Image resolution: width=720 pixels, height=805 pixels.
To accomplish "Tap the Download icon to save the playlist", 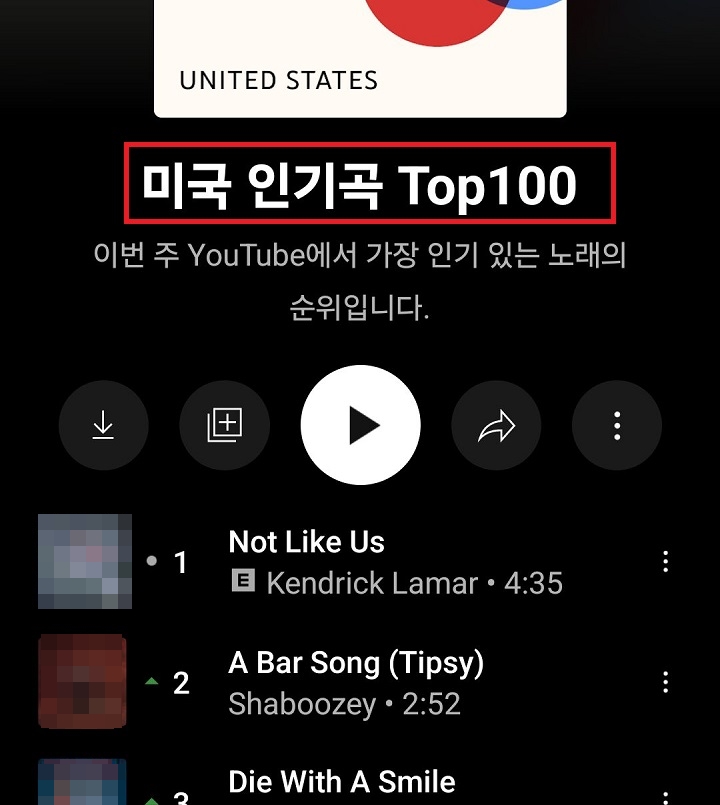I will pyautogui.click(x=104, y=424).
